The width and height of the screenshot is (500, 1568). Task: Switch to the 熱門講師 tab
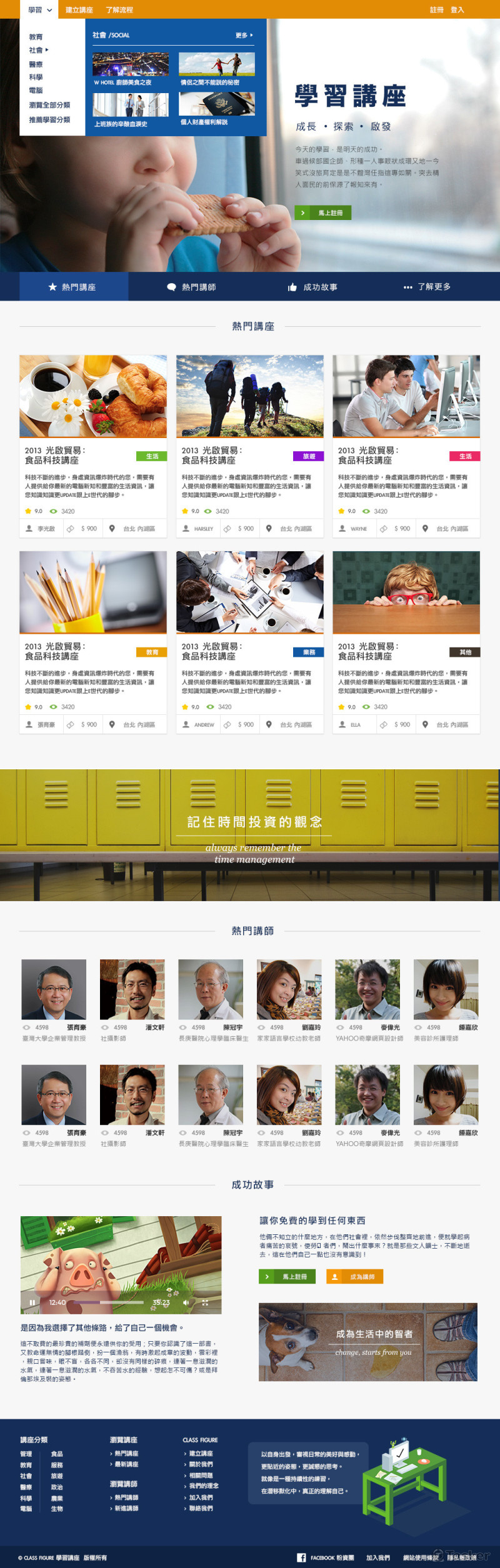click(191, 287)
